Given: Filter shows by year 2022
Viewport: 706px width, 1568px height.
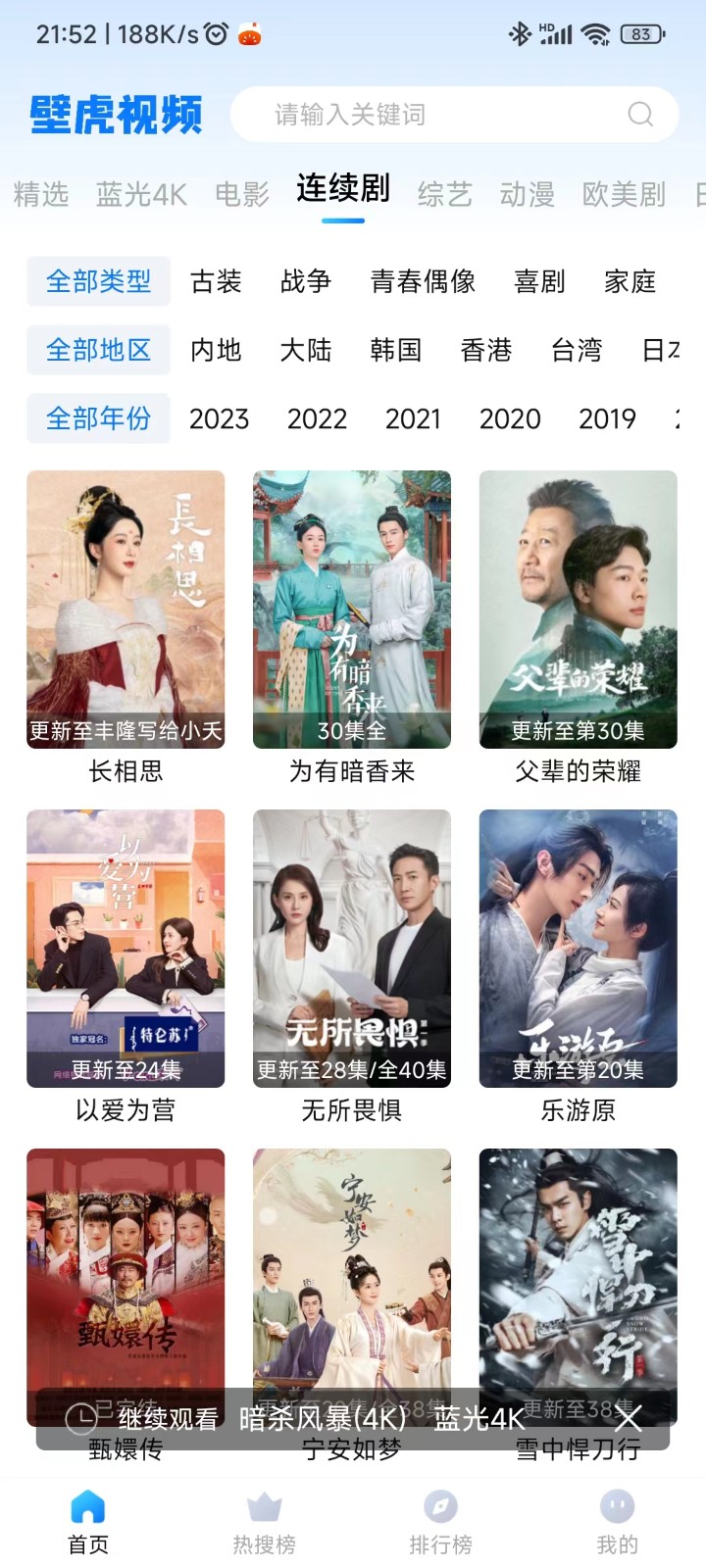Looking at the screenshot, I should coord(317,419).
